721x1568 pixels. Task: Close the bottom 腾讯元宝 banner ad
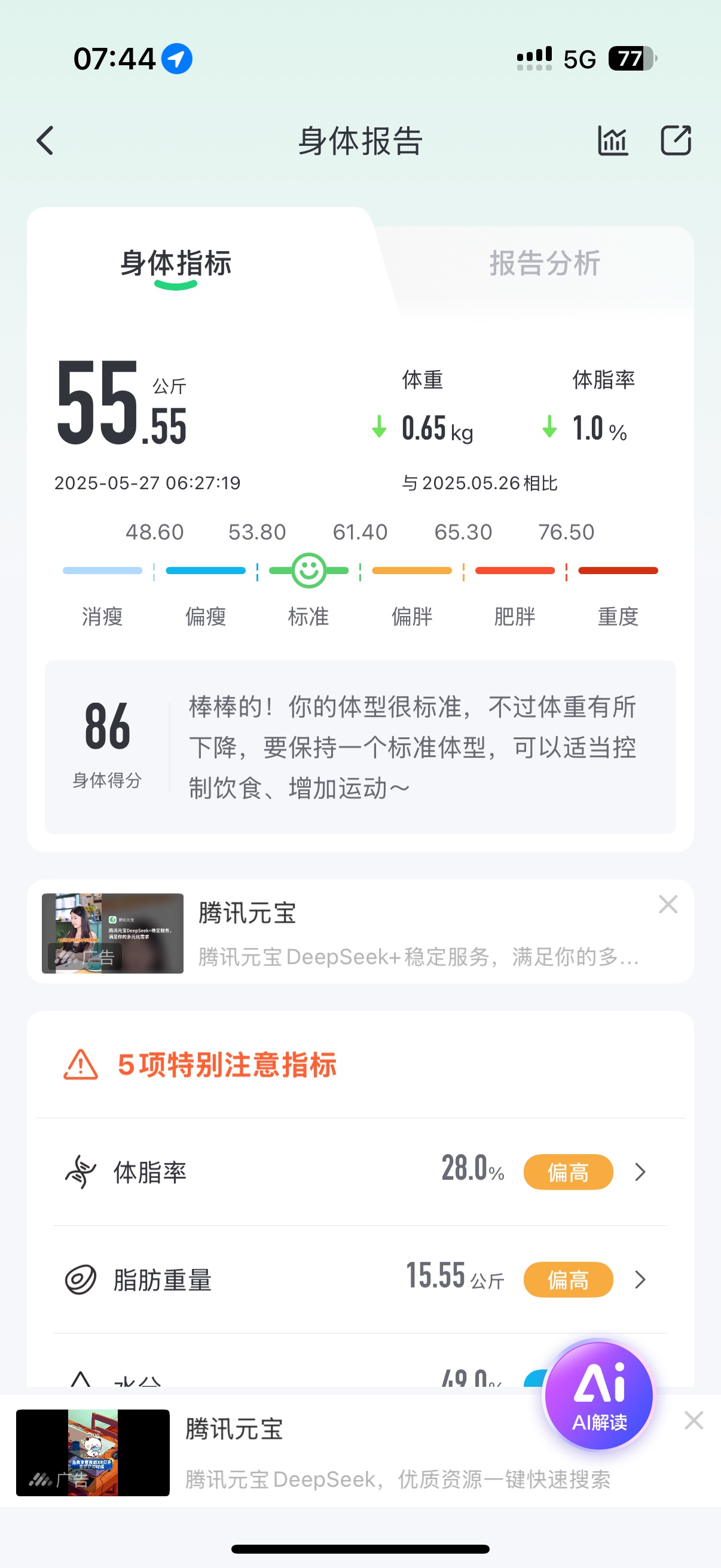(x=693, y=1421)
